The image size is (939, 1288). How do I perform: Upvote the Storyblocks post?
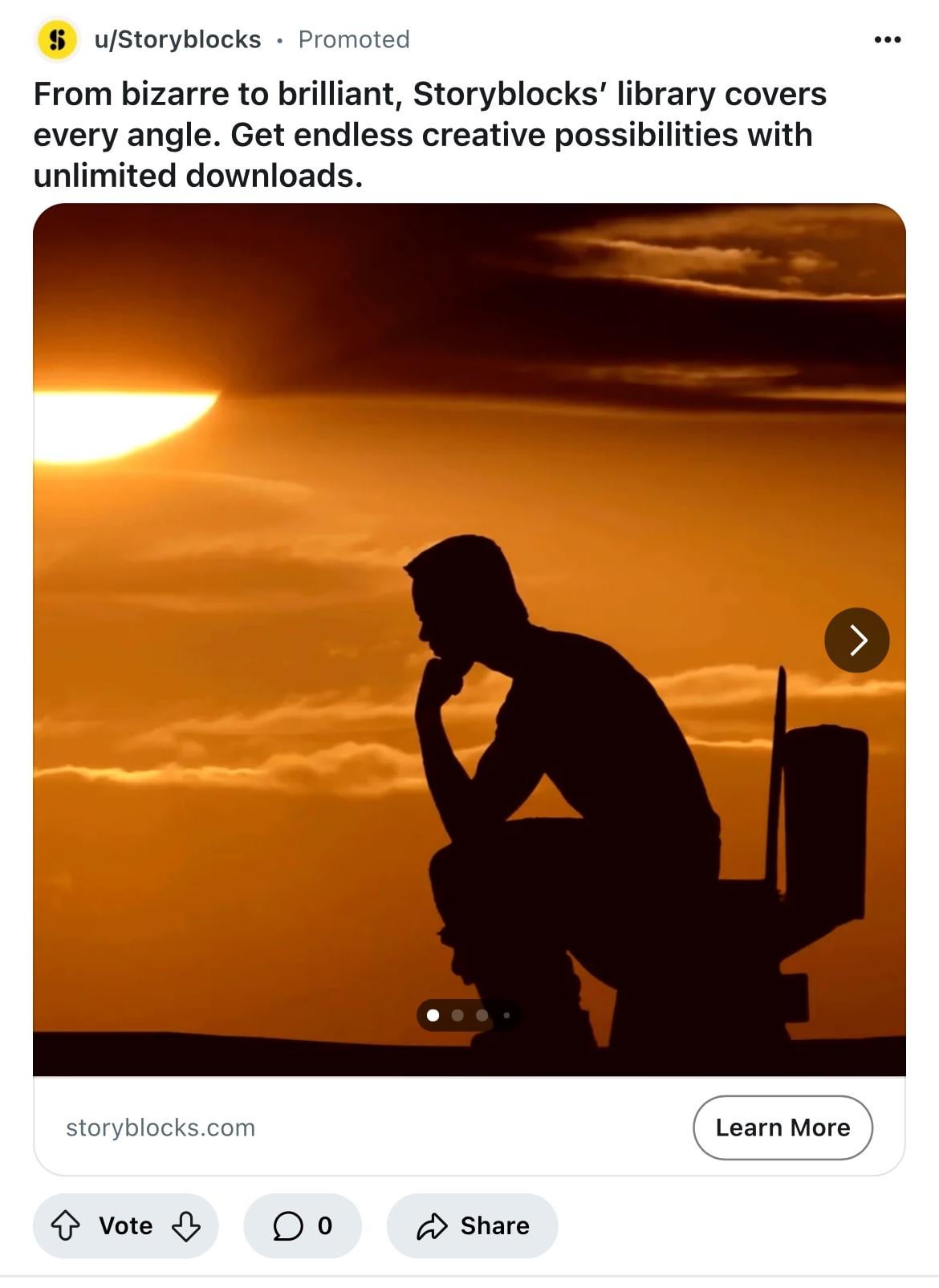click(x=66, y=1225)
